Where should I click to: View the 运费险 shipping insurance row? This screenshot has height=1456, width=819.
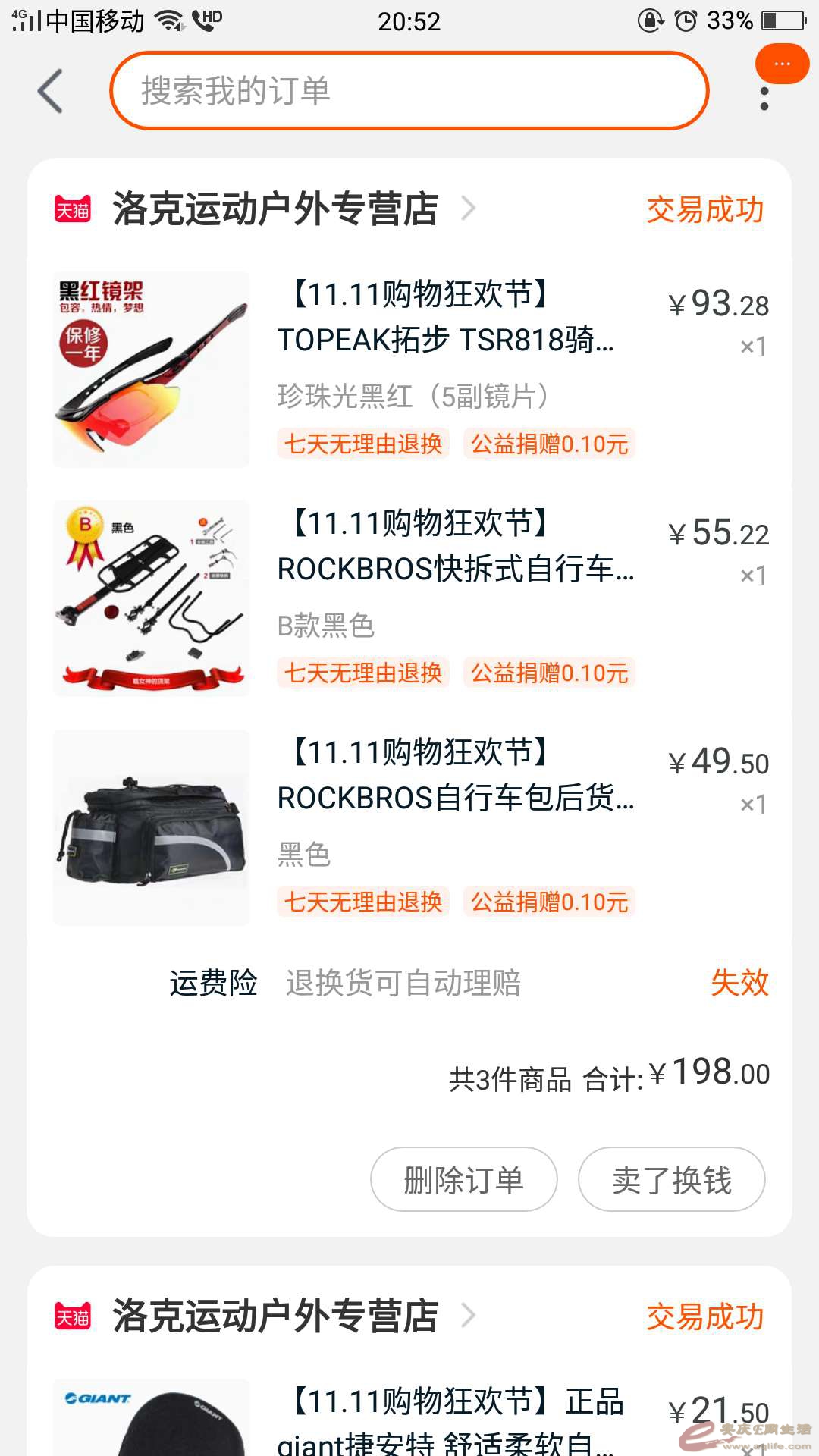409,983
